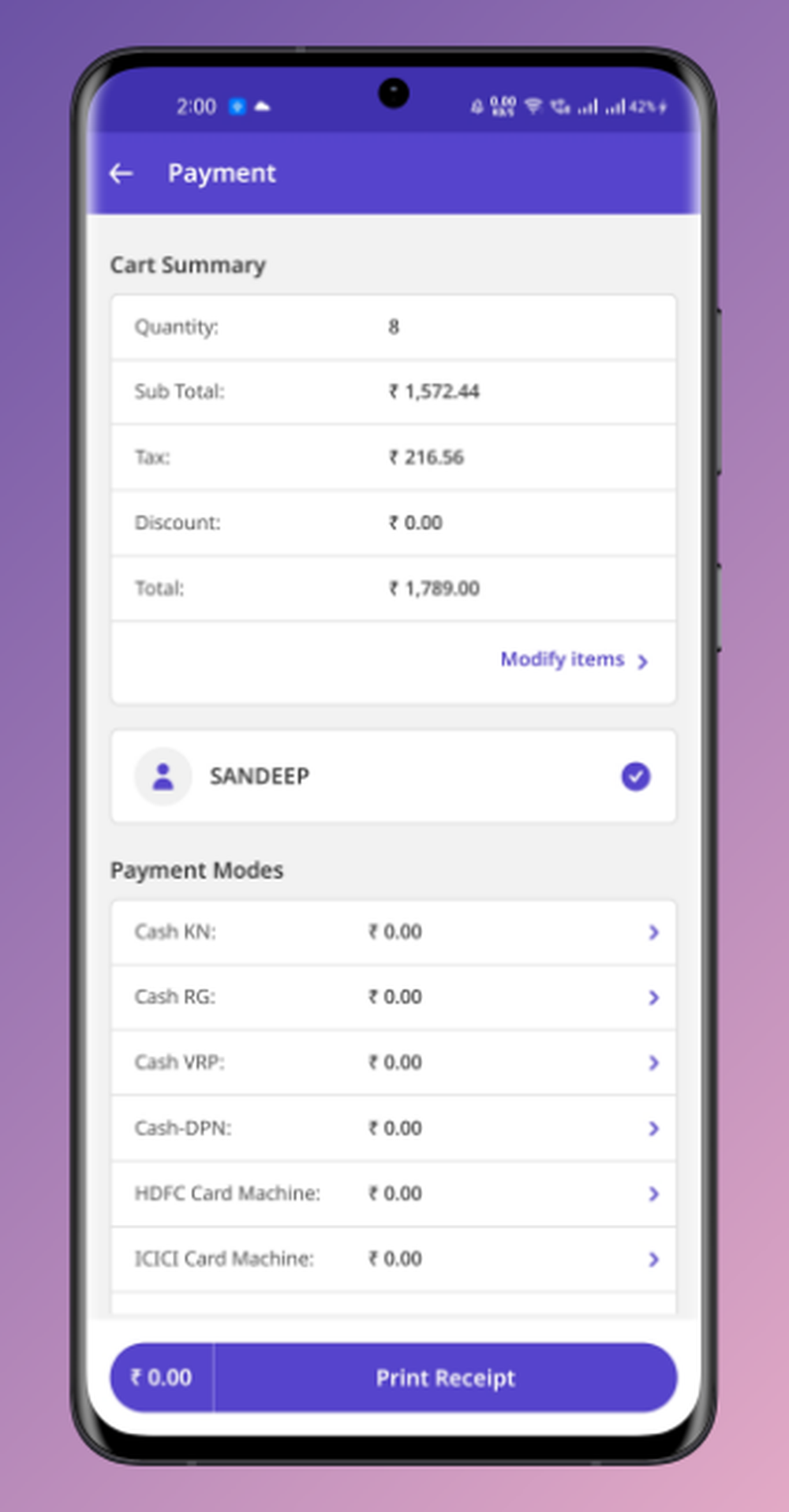789x1512 pixels.
Task: Choose the Cash RG payment mode
Action: [x=393, y=997]
